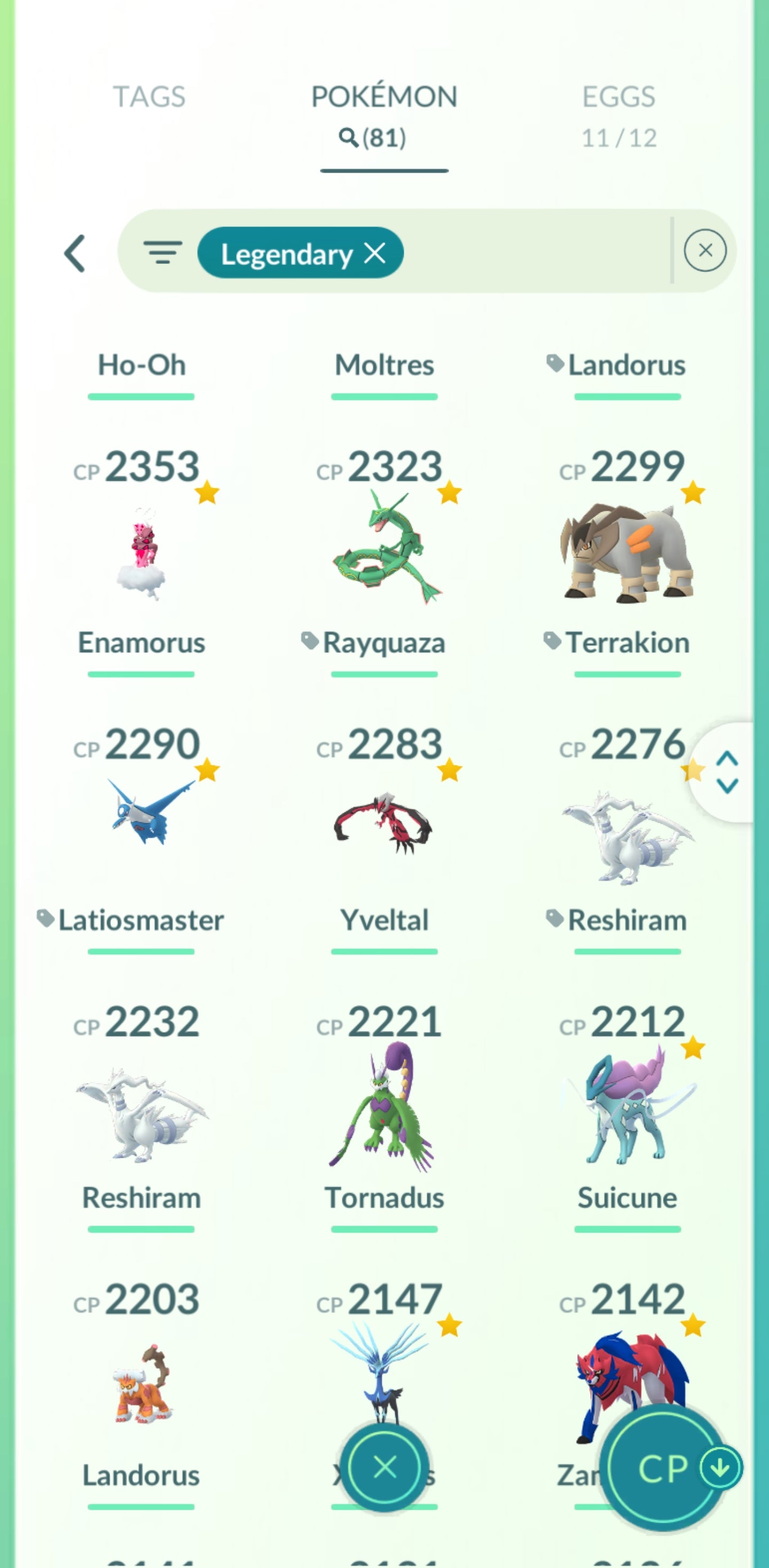The image size is (769, 1568).
Task: Switch to the Tags tab
Action: tap(149, 97)
